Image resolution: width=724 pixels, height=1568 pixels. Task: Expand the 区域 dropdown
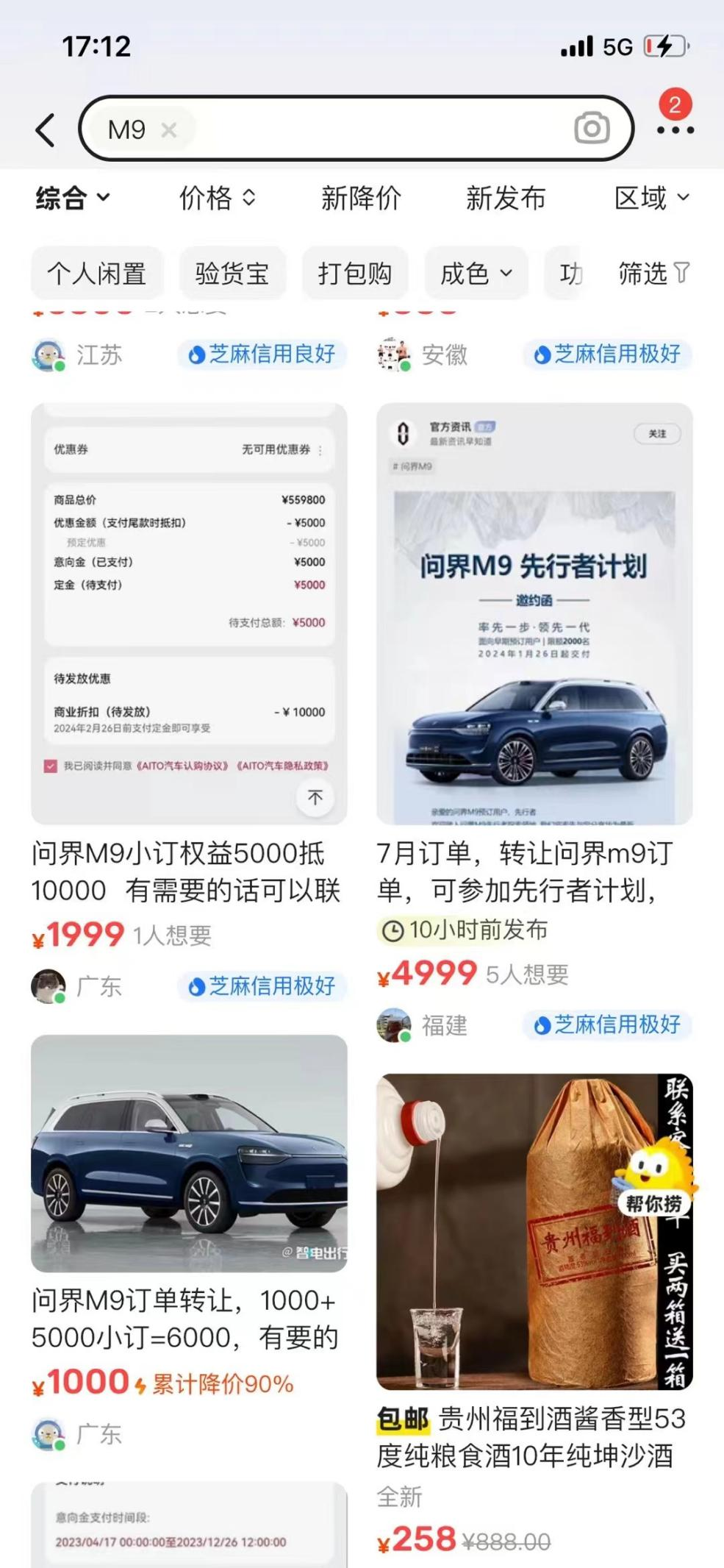click(x=651, y=198)
